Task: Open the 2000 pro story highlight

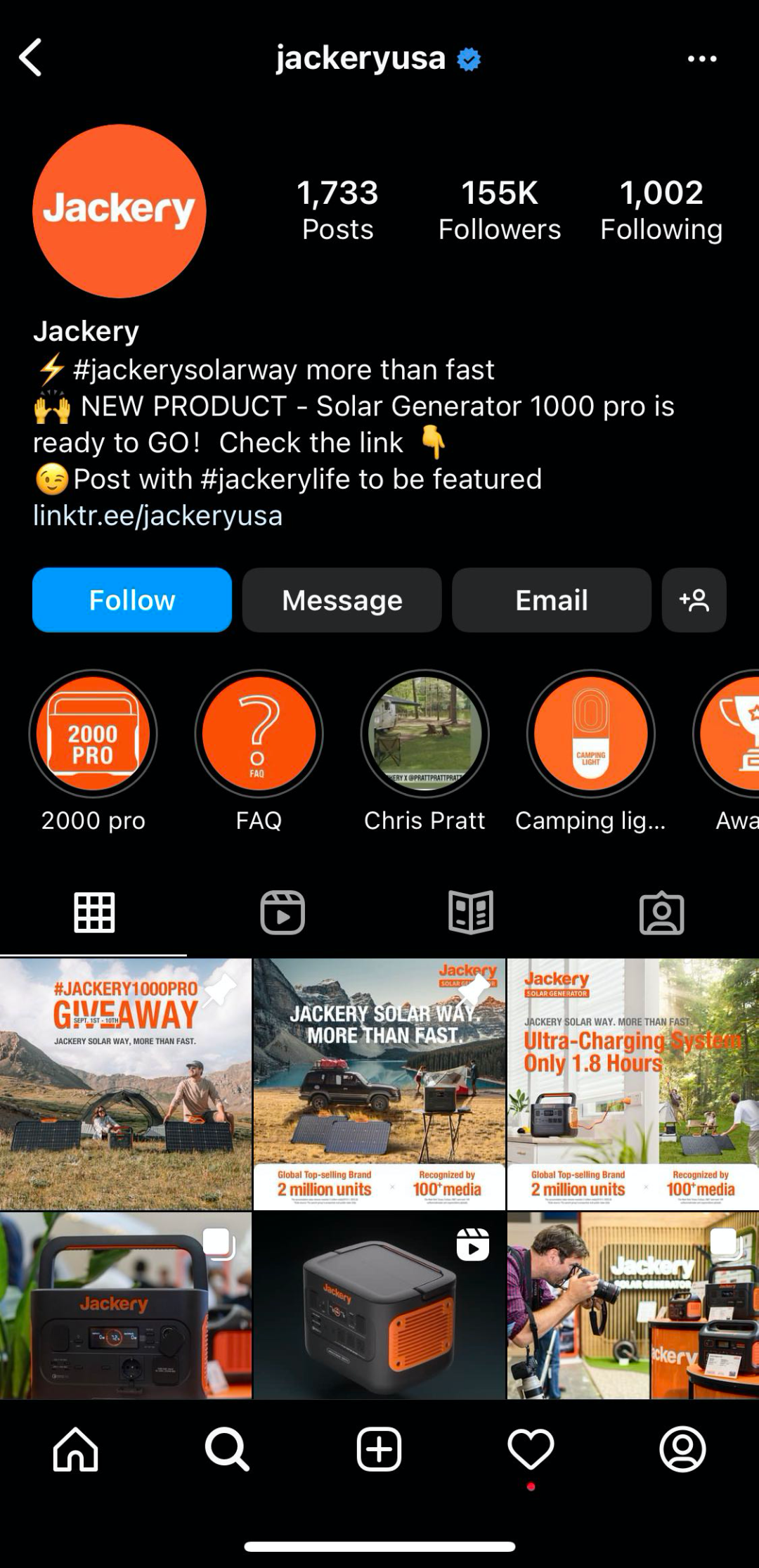Action: pyautogui.click(x=93, y=733)
